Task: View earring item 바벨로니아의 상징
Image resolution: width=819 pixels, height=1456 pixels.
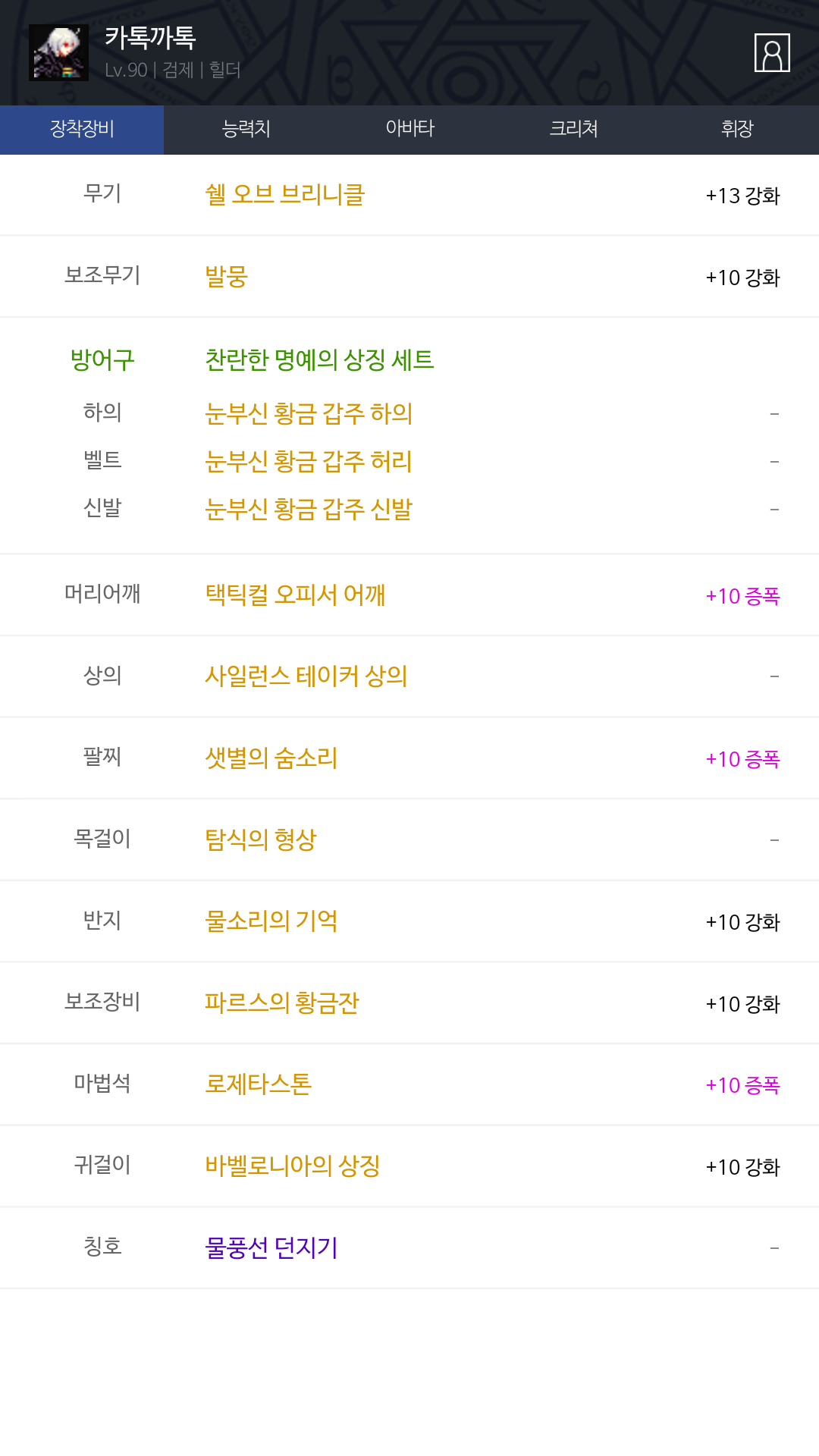Action: (x=293, y=1166)
